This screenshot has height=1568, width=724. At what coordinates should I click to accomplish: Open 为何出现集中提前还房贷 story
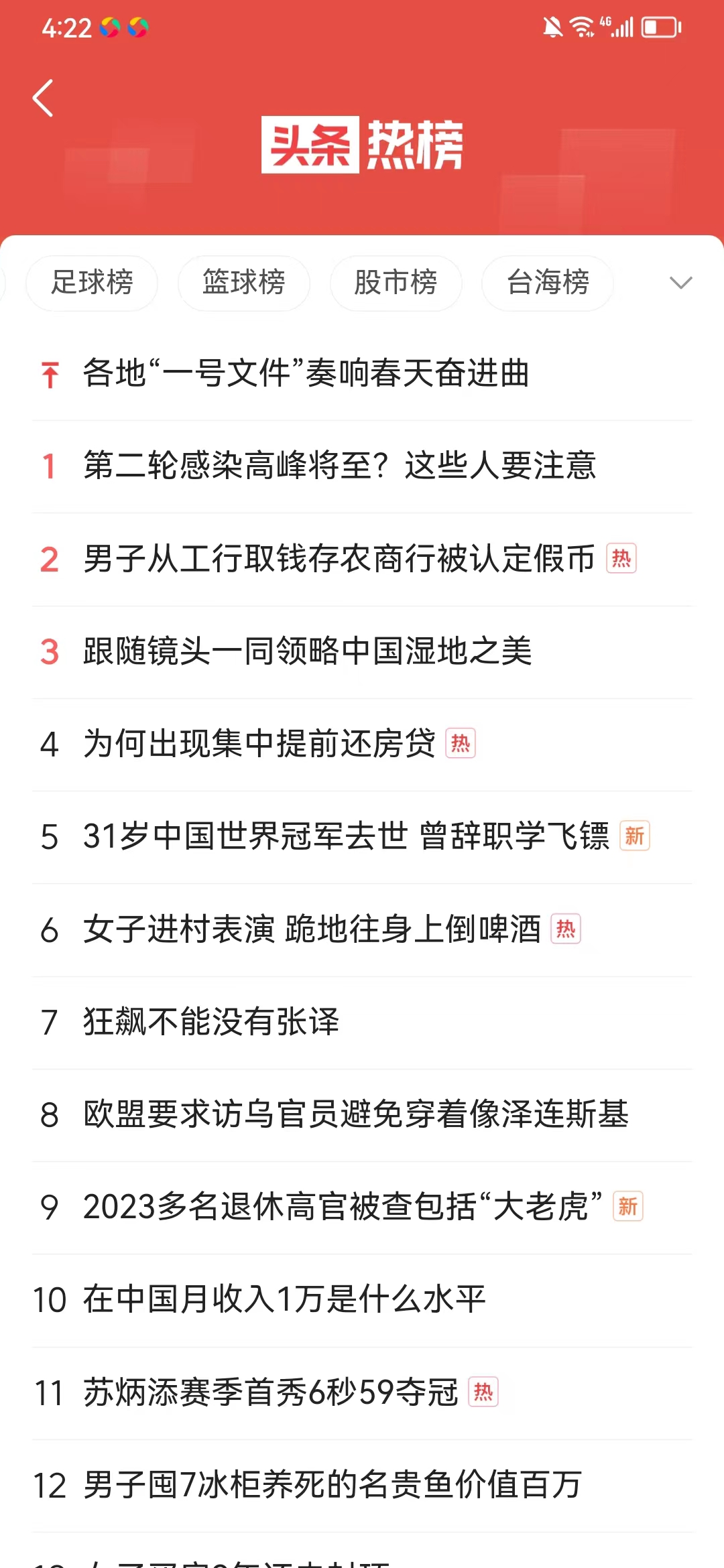coord(259,744)
